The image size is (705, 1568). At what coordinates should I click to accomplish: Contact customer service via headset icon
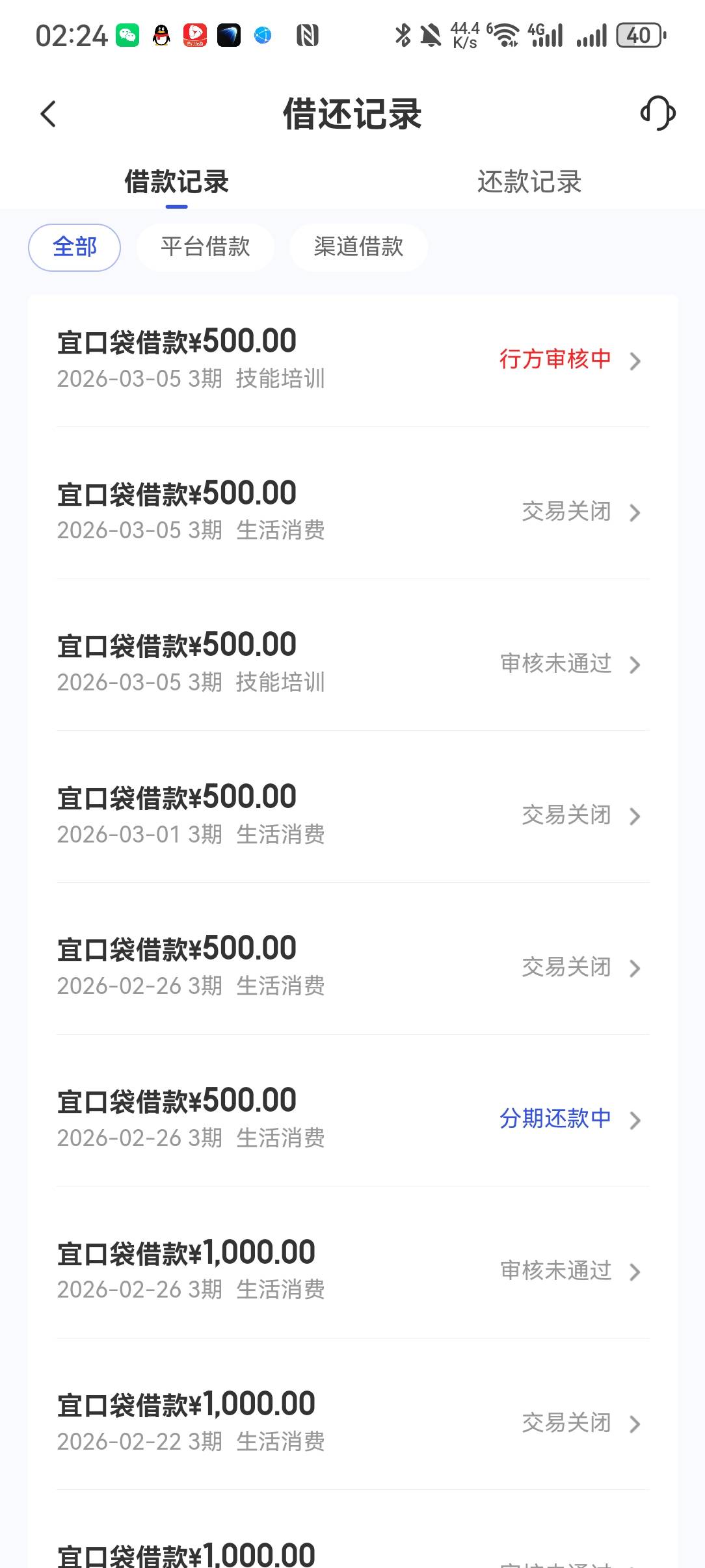(658, 114)
